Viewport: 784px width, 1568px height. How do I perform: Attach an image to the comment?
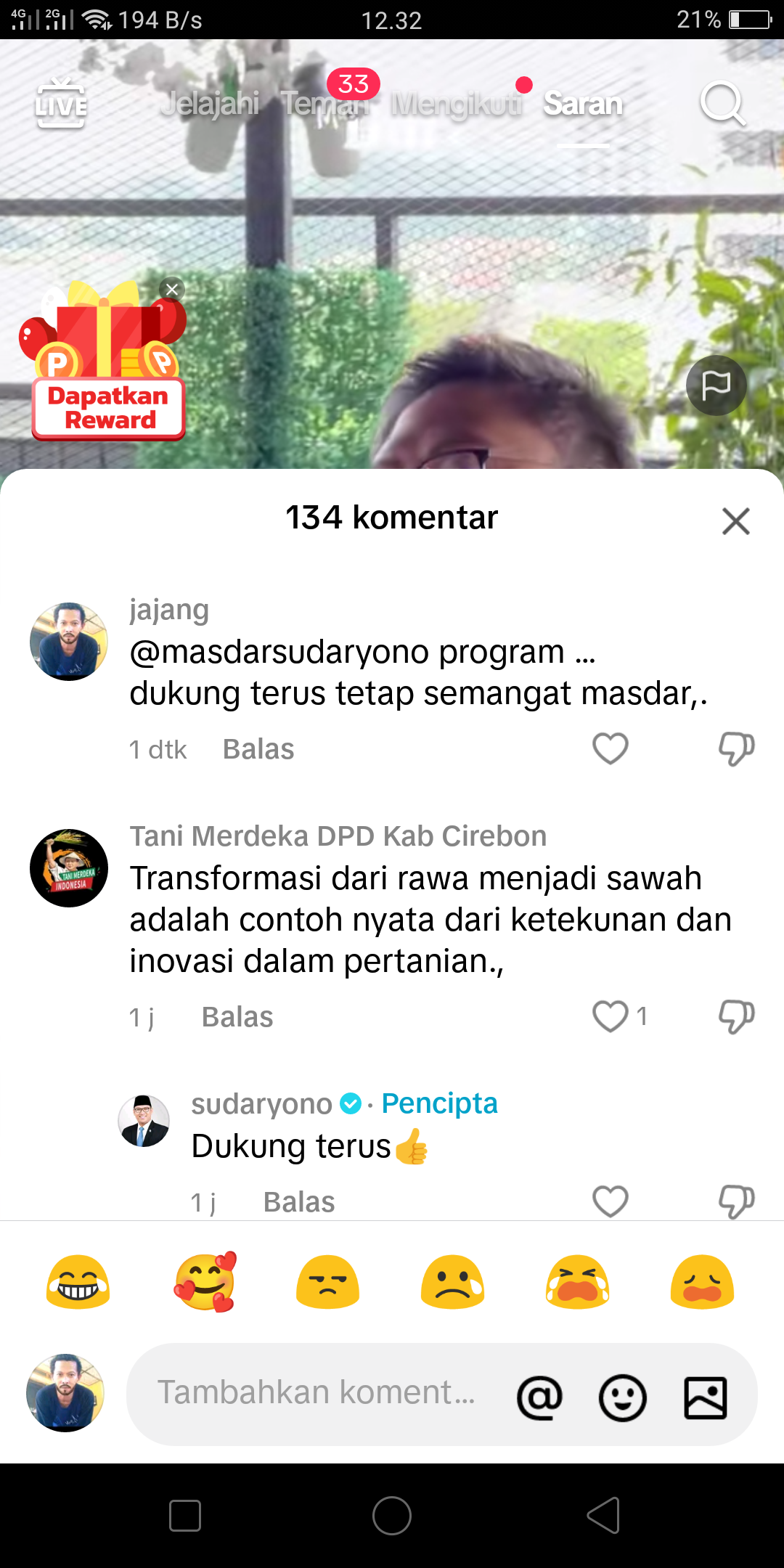pos(705,1397)
